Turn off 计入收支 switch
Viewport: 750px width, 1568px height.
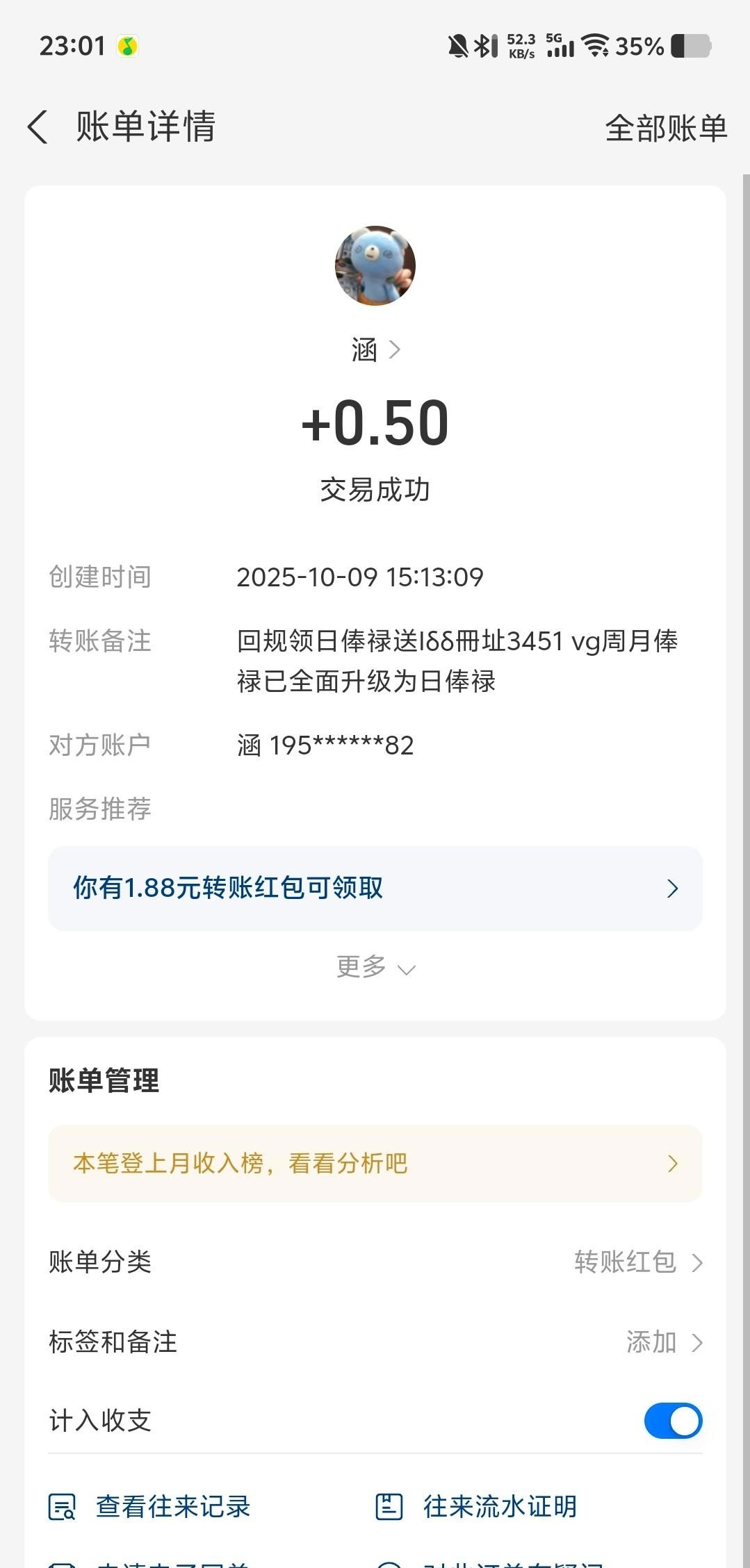(672, 1421)
